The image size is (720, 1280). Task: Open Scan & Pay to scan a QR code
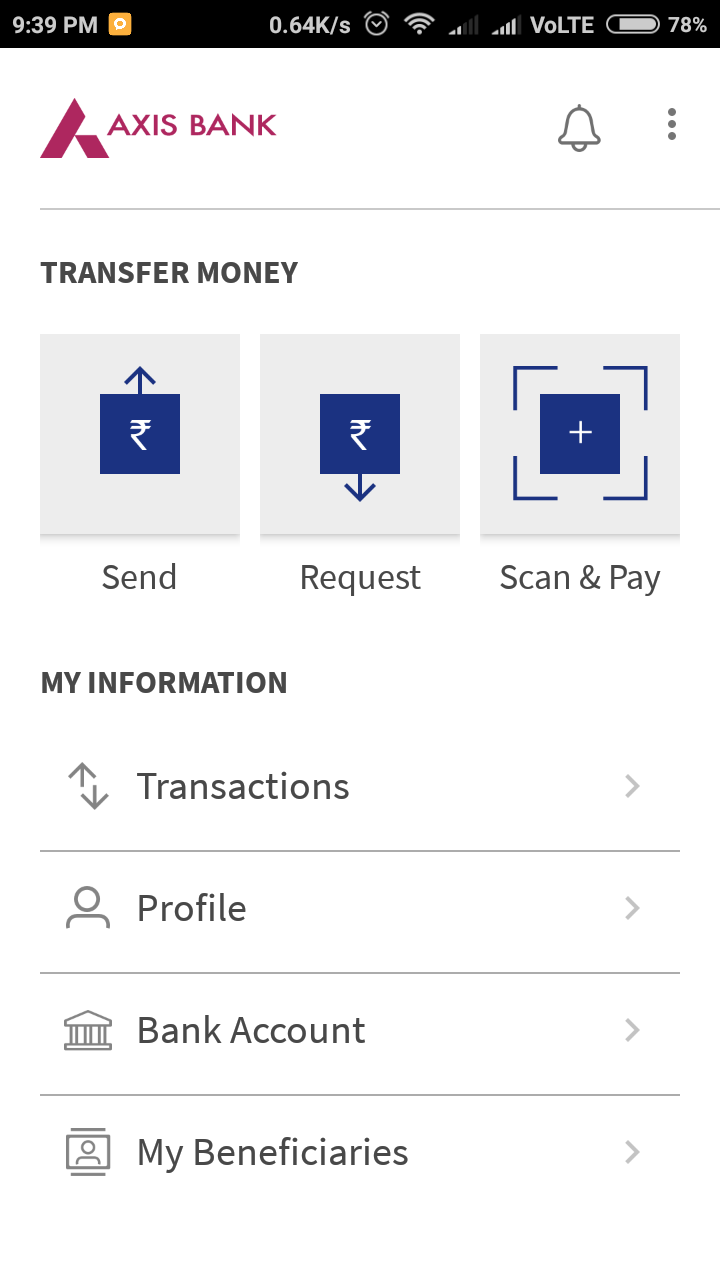click(x=579, y=433)
